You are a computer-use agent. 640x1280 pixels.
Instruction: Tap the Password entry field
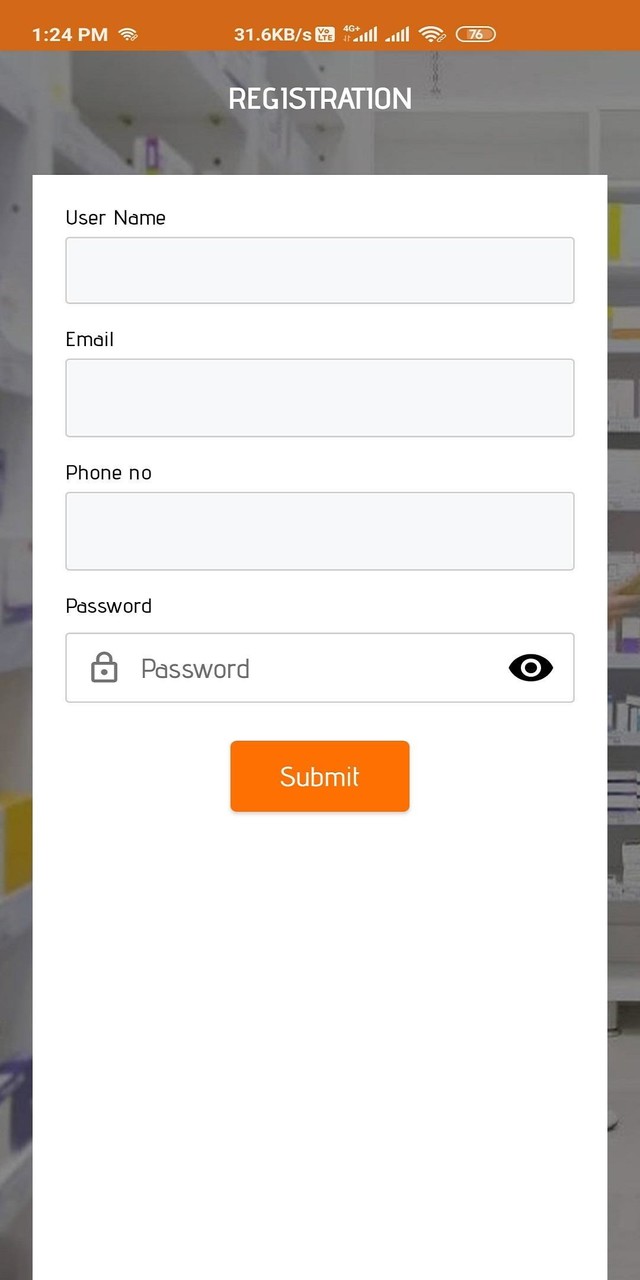coord(320,668)
